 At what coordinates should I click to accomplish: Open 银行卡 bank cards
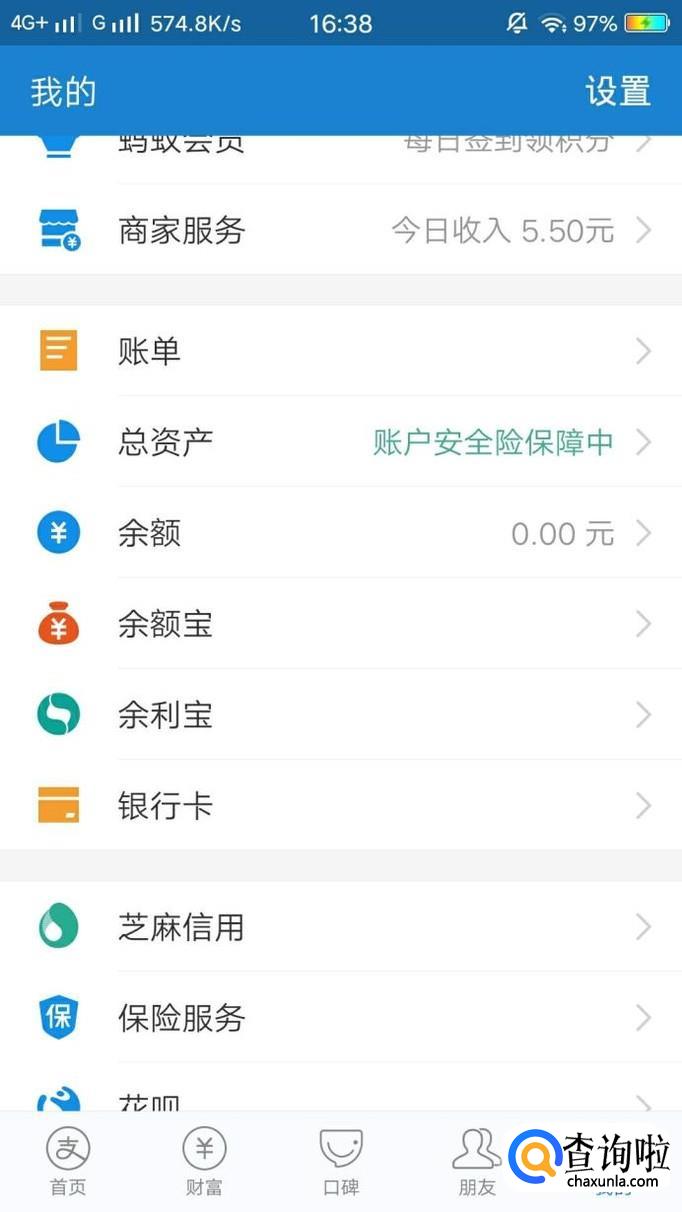pos(340,806)
